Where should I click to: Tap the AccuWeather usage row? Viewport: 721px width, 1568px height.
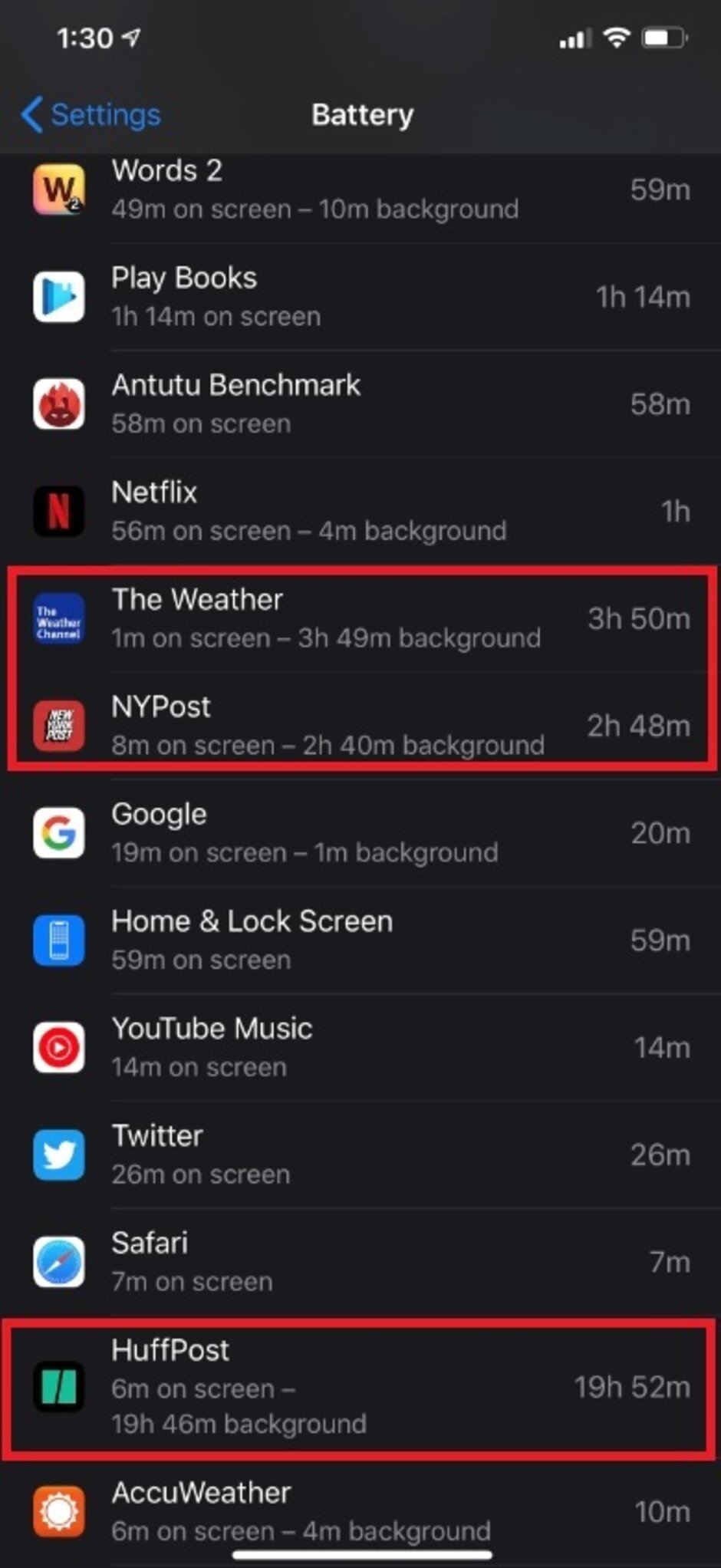[360, 1511]
